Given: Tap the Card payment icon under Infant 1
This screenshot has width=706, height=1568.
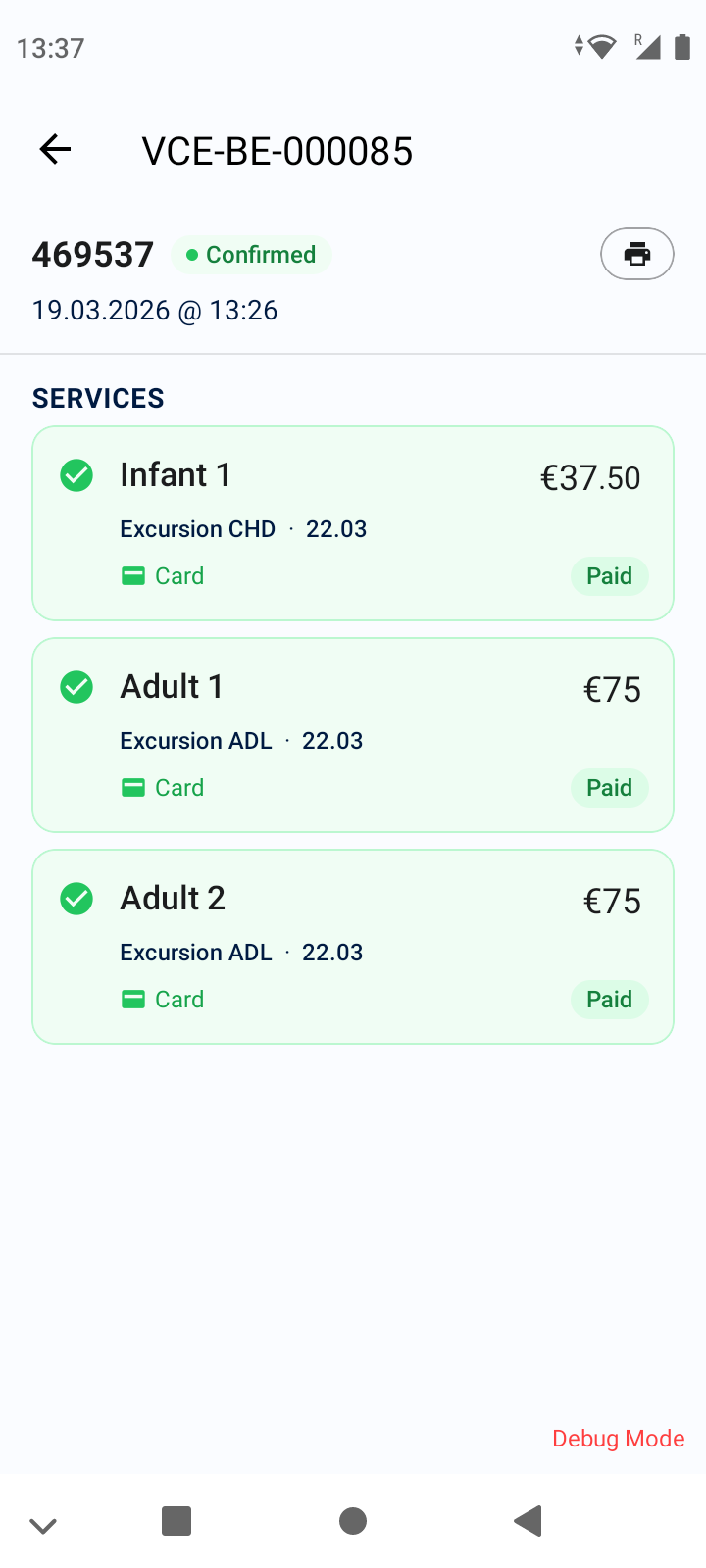Looking at the screenshot, I should [x=132, y=576].
